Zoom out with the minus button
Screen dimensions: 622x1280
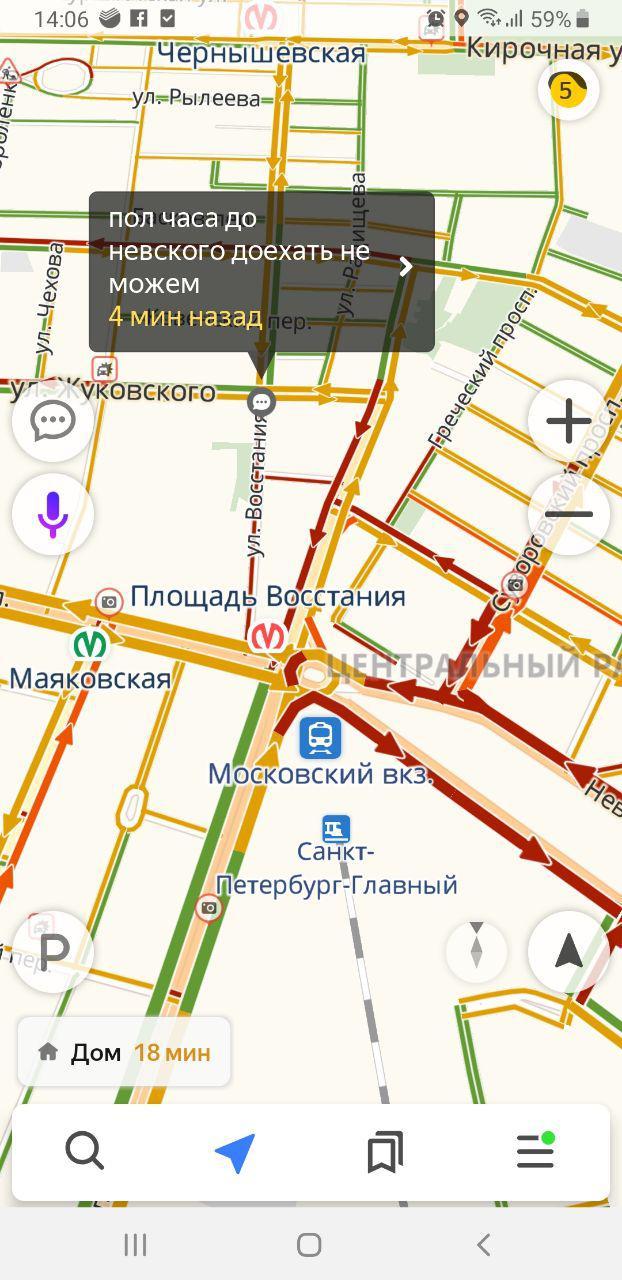point(568,514)
